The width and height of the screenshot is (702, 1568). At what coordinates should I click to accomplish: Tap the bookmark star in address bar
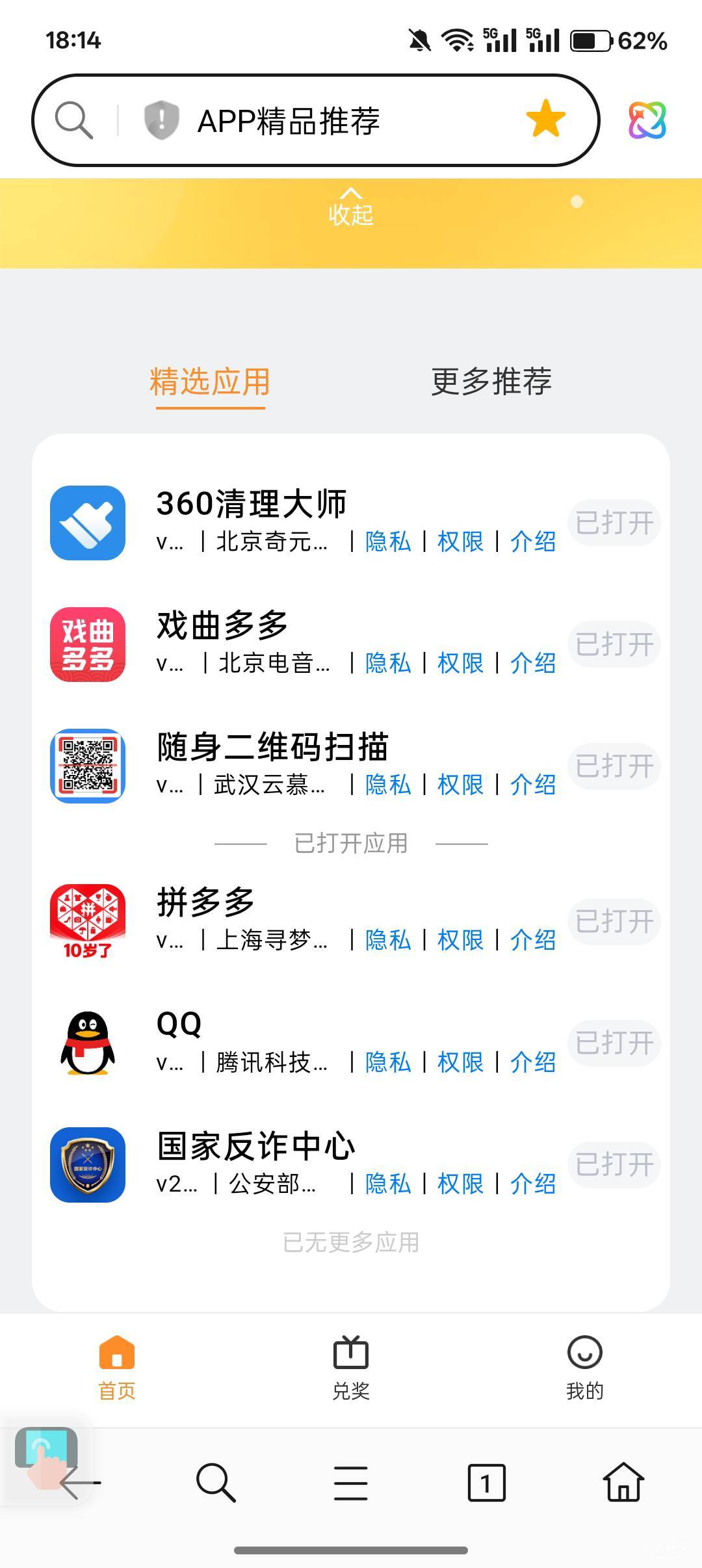coord(545,120)
